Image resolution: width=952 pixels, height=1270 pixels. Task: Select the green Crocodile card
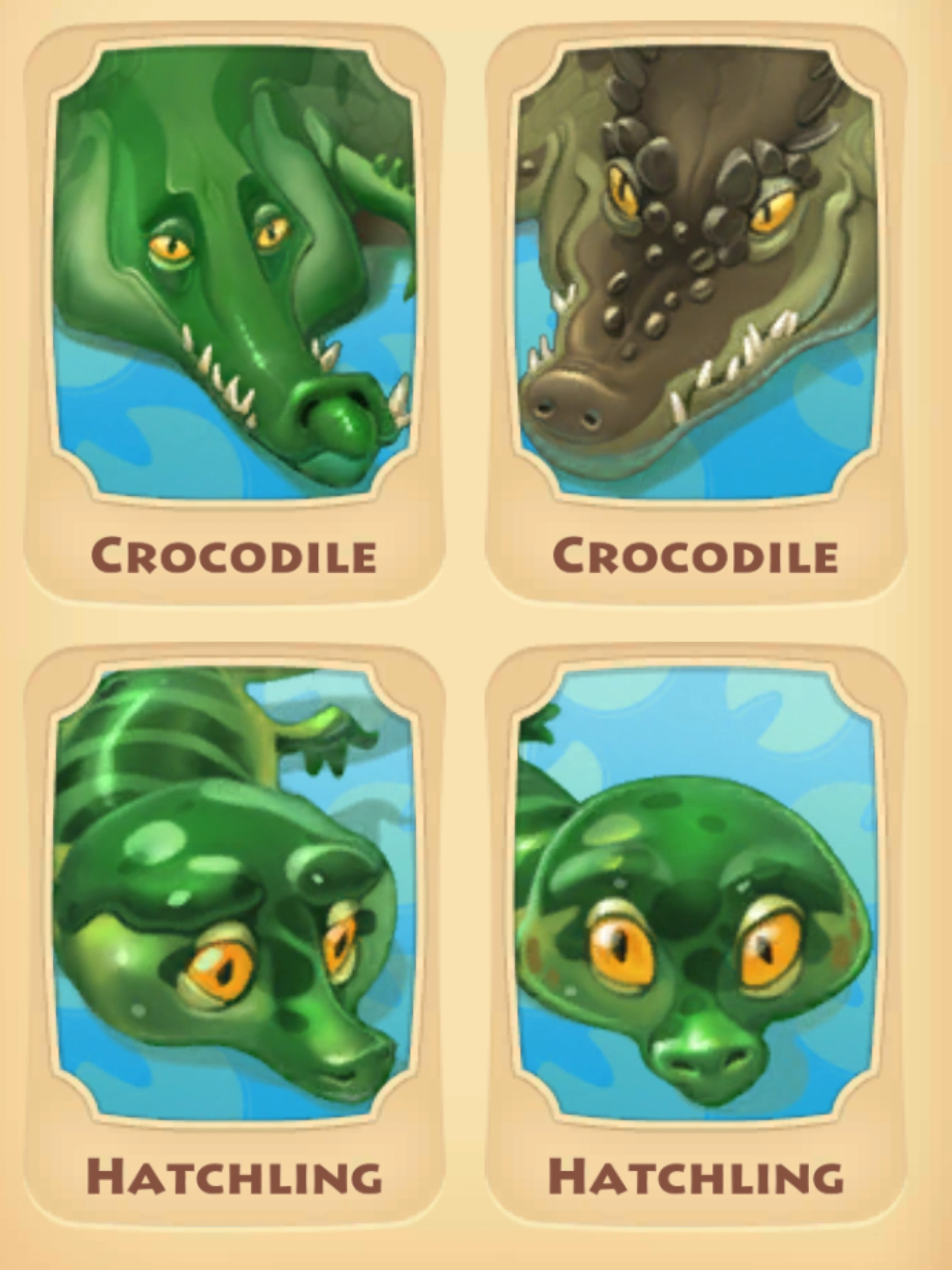click(x=235, y=312)
